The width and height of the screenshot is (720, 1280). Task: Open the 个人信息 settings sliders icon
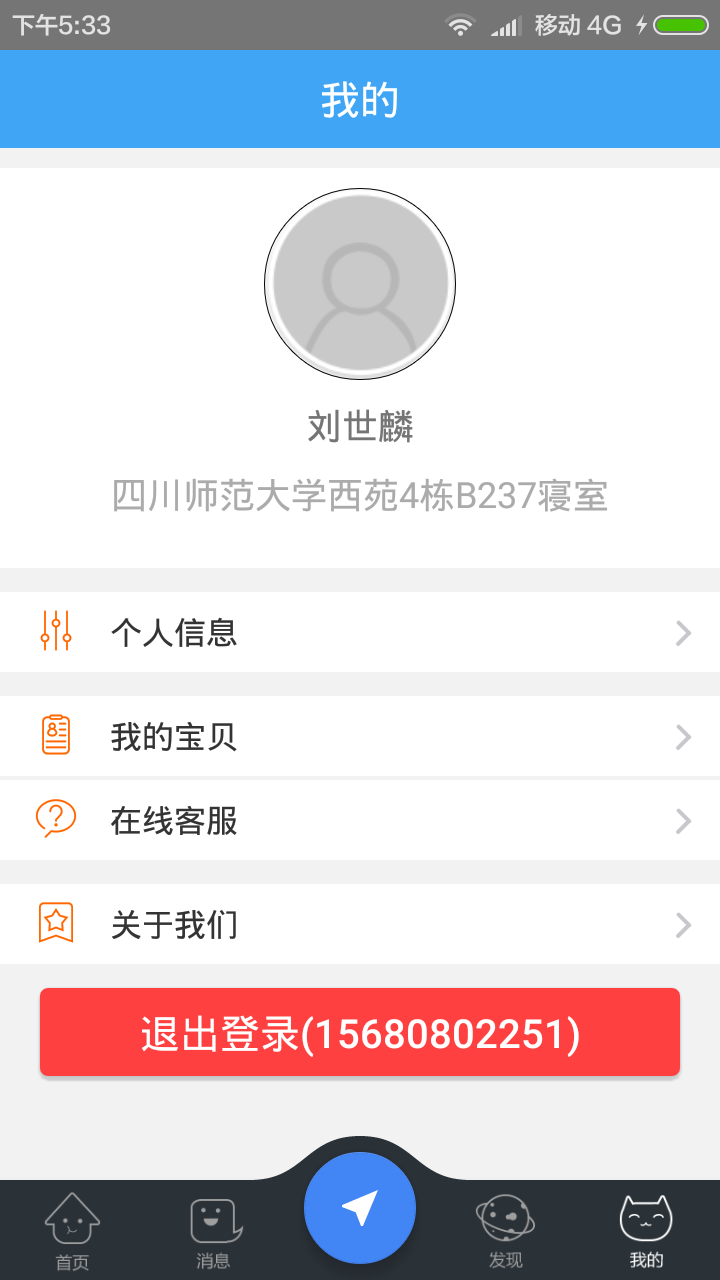55,632
